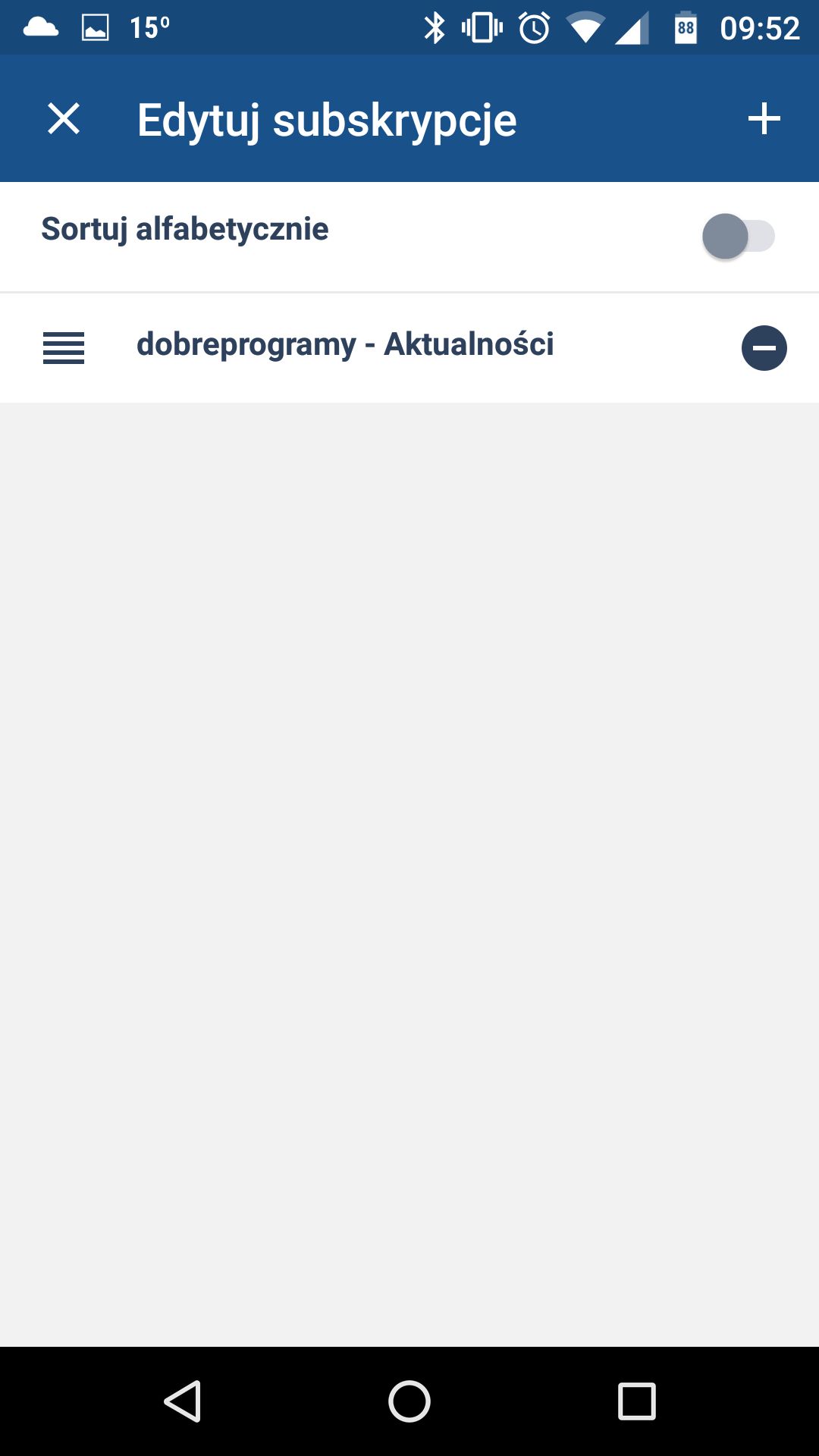Open the recent apps view
The height and width of the screenshot is (1456, 819).
[636, 1401]
